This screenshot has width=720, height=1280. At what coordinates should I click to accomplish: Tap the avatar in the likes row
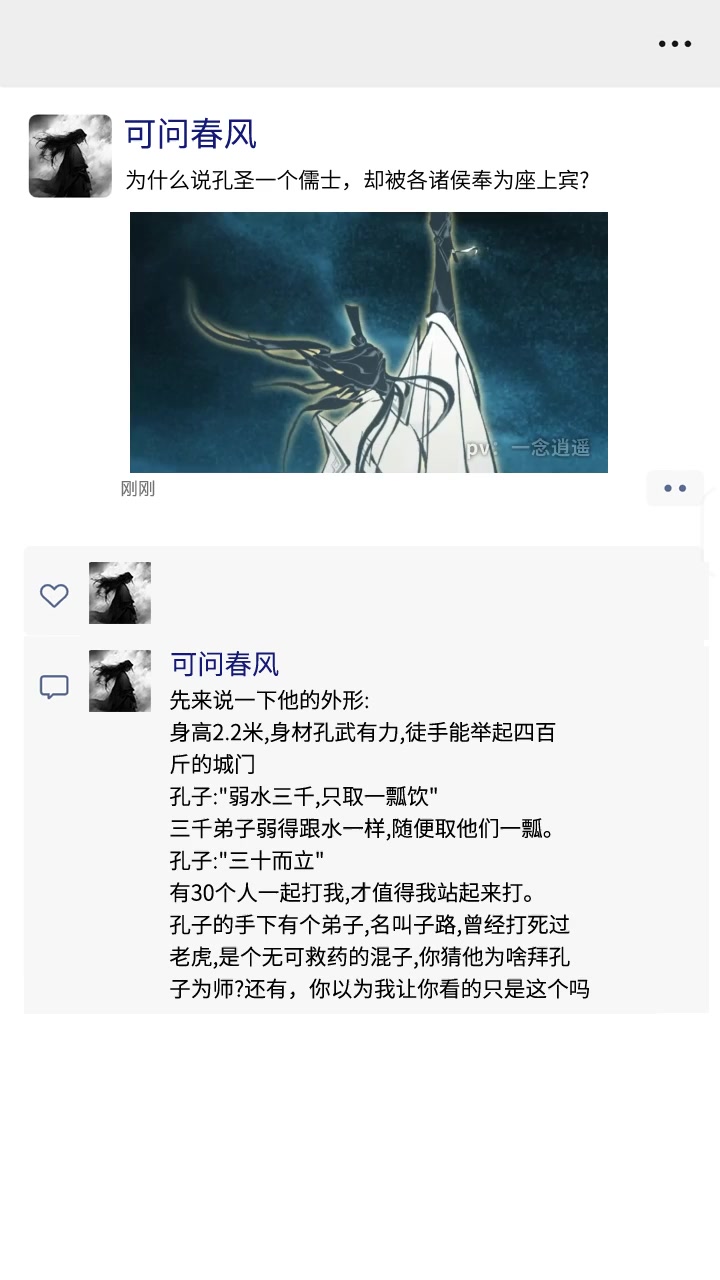coord(120,593)
